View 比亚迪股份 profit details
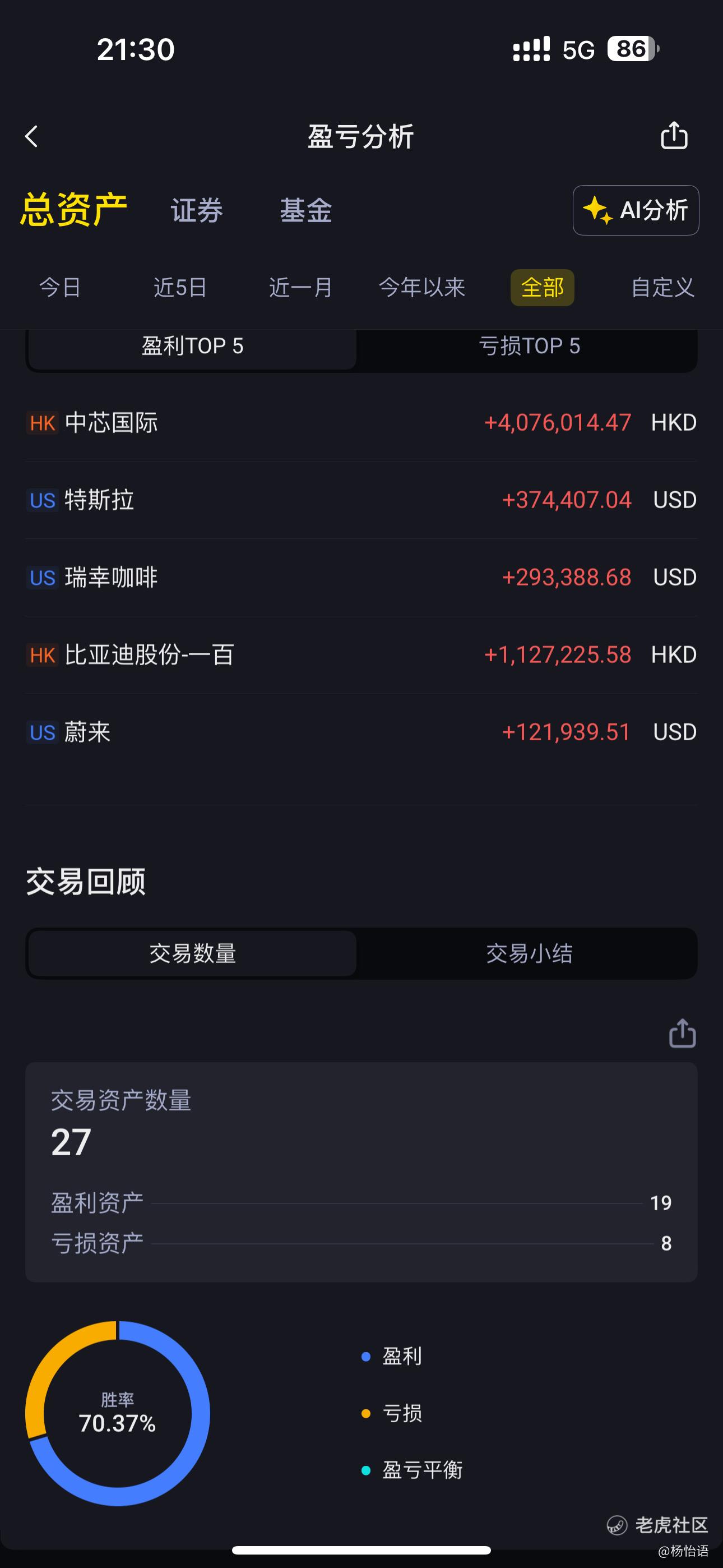The width and height of the screenshot is (723, 1568). [361, 655]
